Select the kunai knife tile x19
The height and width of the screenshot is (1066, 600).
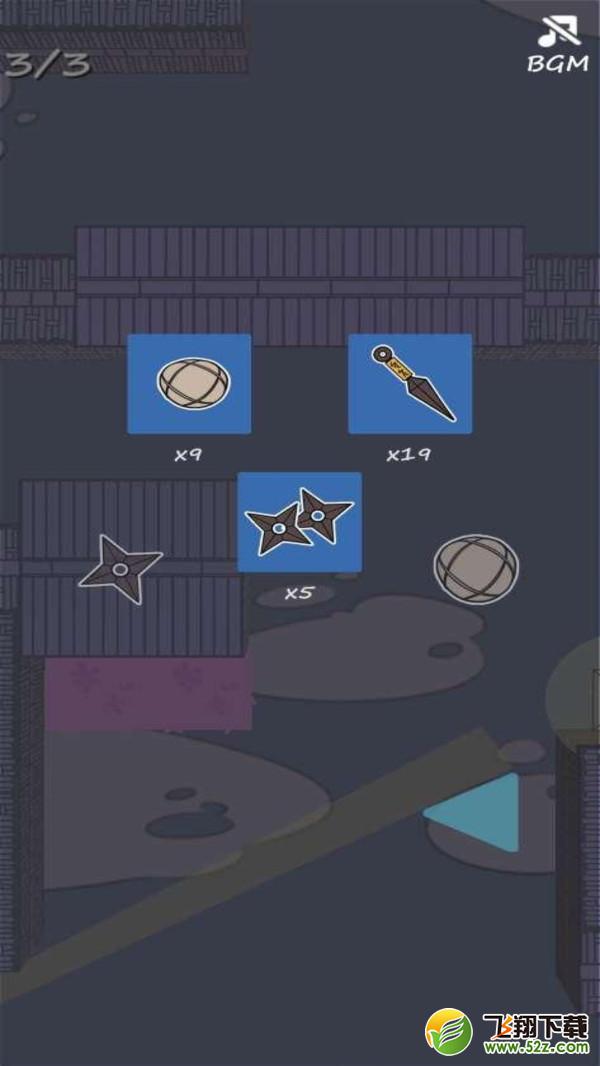click(410, 383)
